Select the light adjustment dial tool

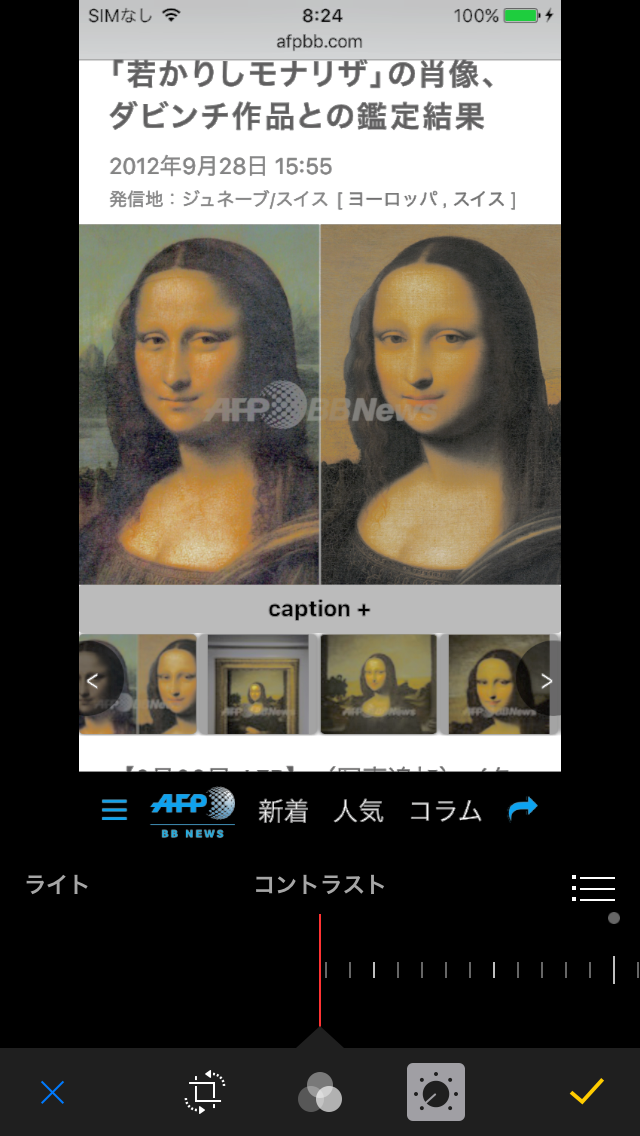click(x=436, y=1092)
